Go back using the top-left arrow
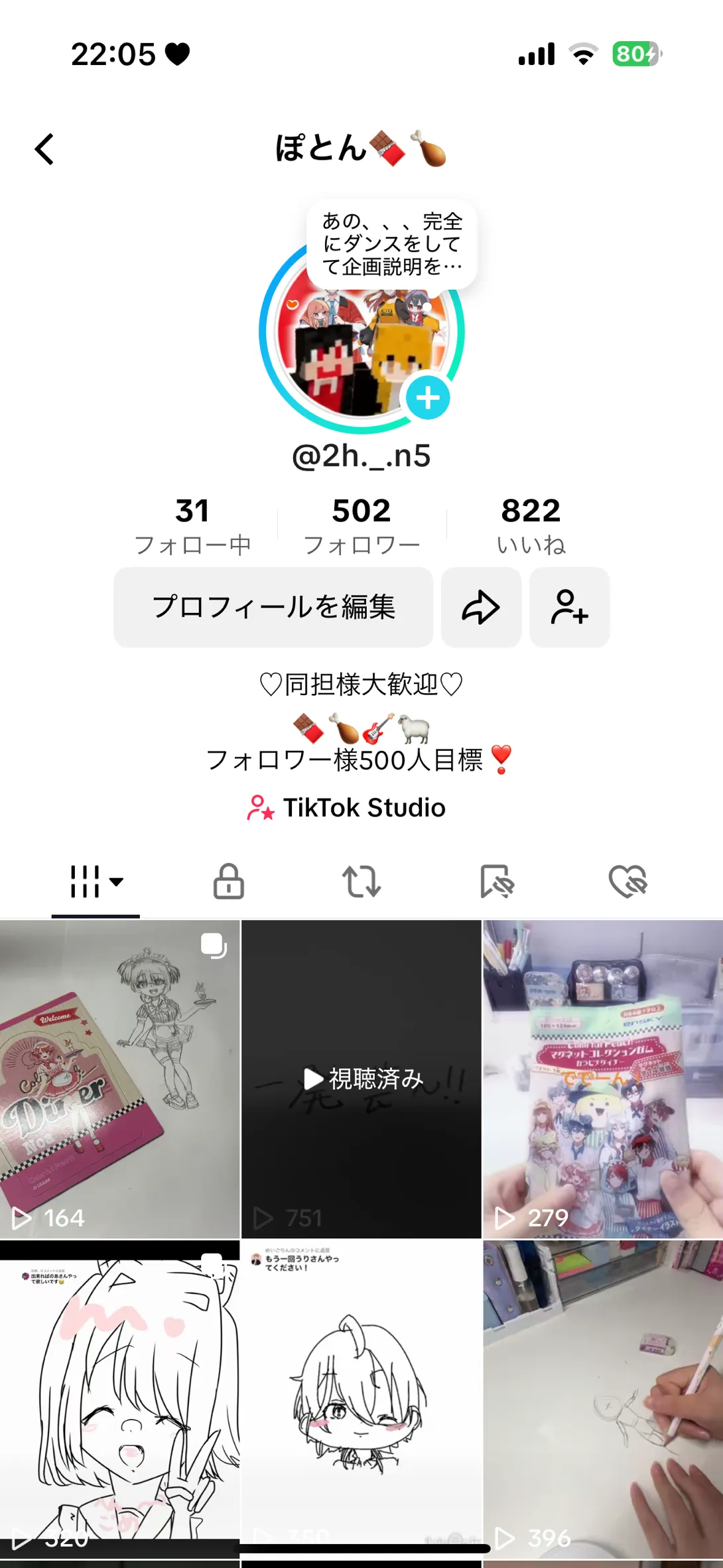 pos(44,149)
